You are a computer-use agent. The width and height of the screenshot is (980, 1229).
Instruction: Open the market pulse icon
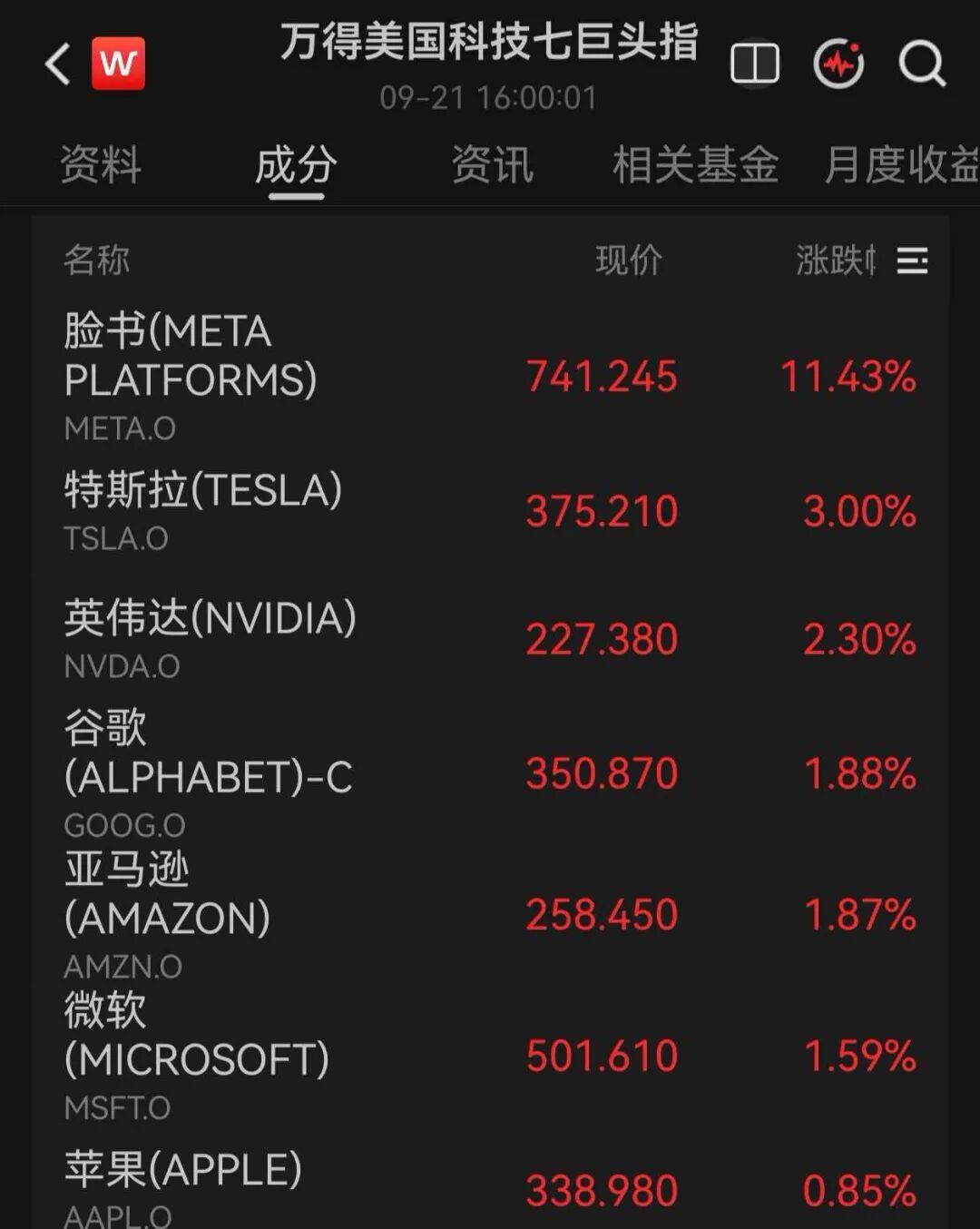838,64
